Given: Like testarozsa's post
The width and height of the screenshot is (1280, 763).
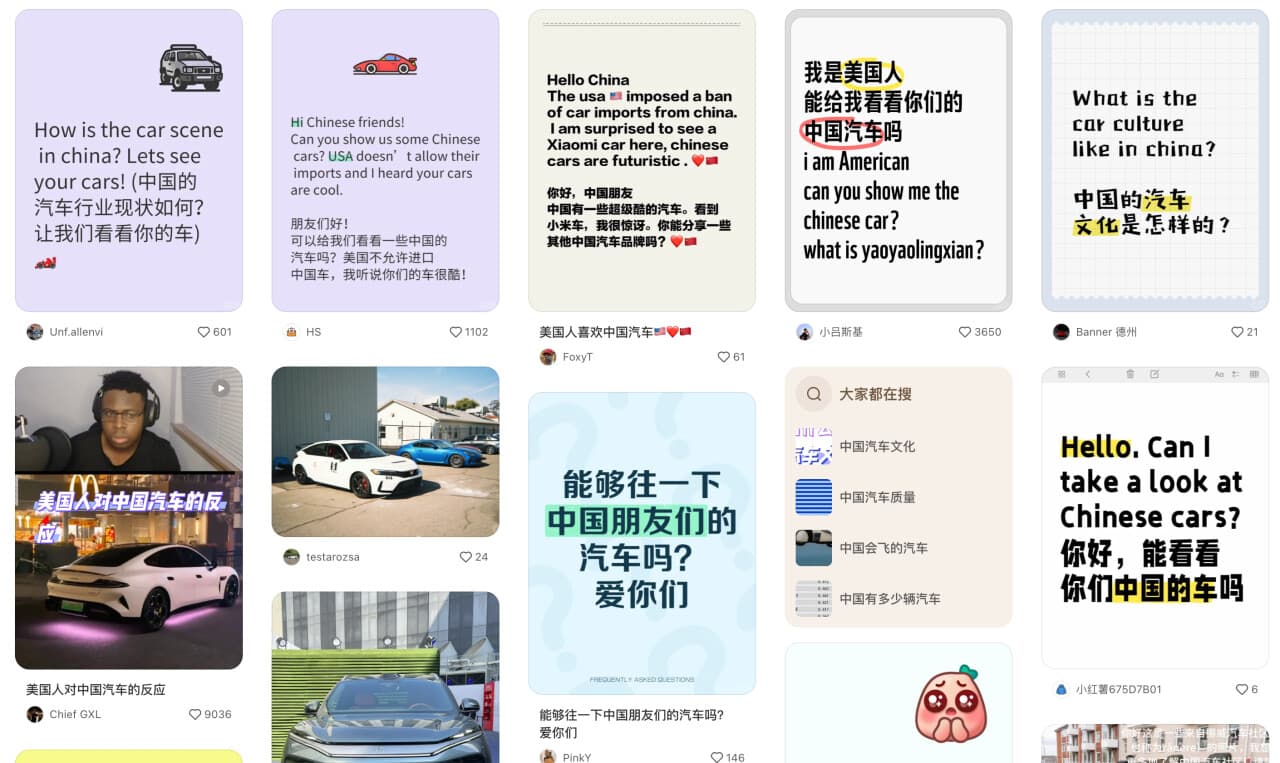Looking at the screenshot, I should pyautogui.click(x=465, y=557).
